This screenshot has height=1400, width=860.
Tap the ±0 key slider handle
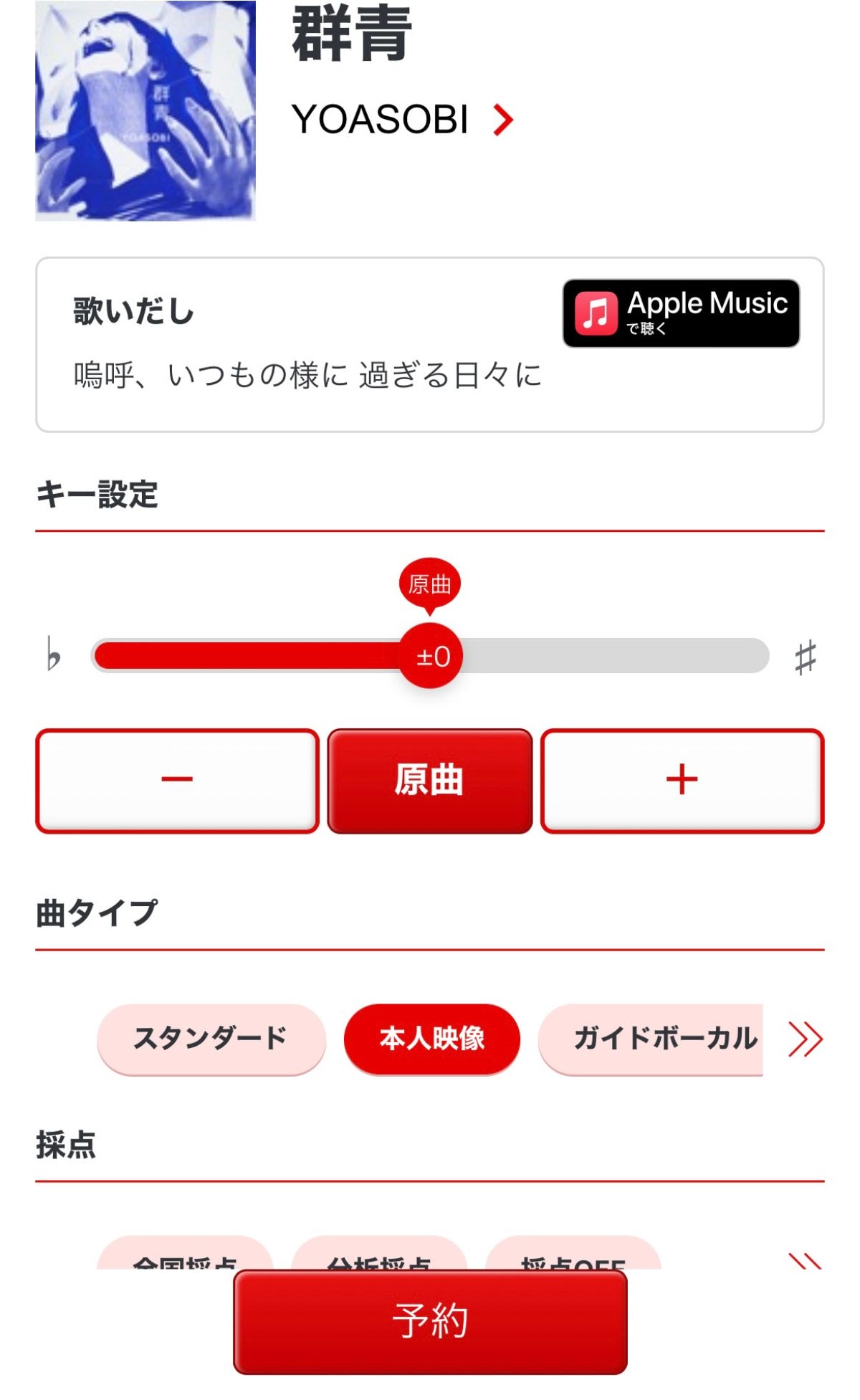(x=430, y=656)
